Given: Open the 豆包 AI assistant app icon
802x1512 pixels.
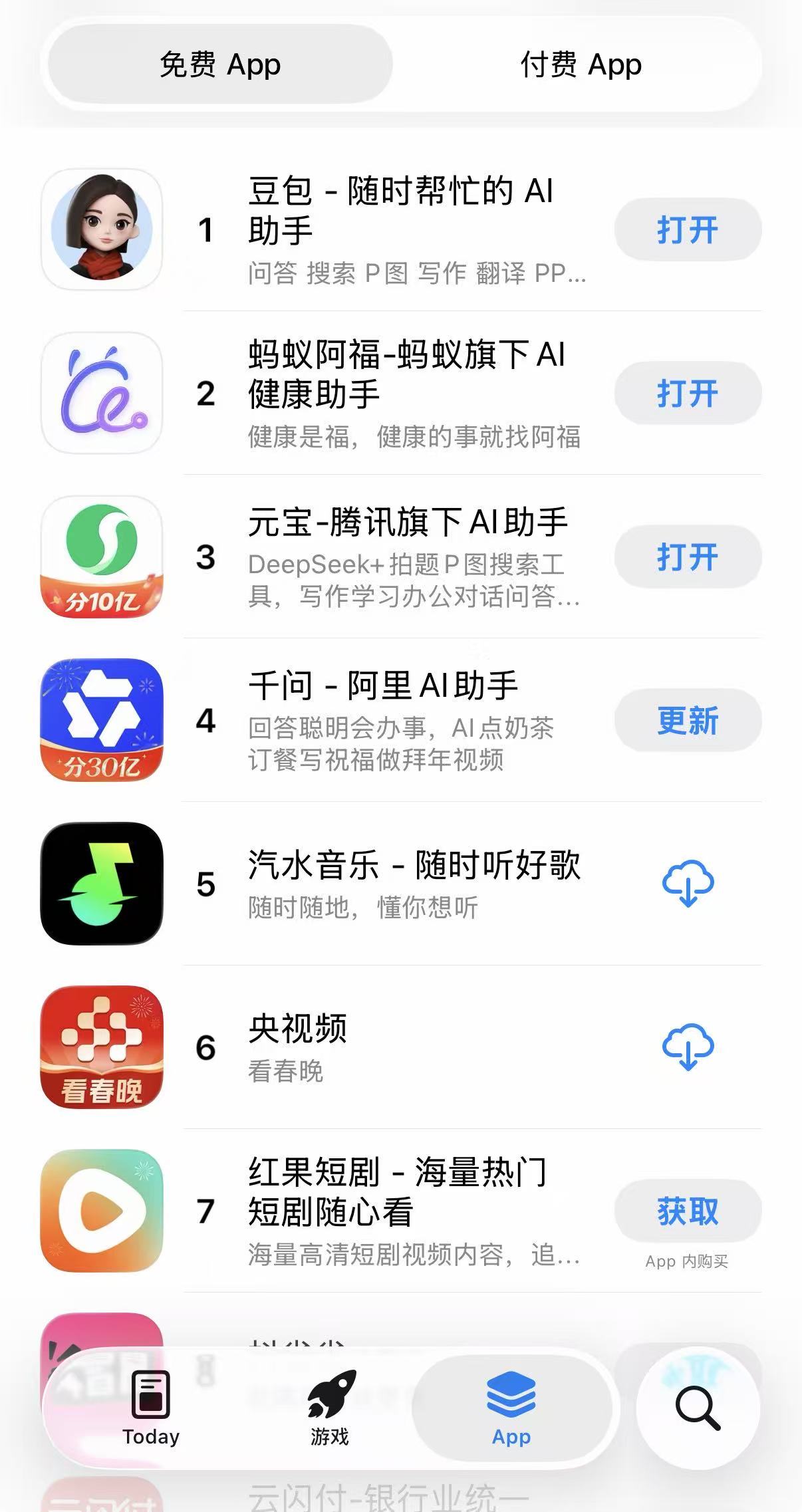Looking at the screenshot, I should tap(101, 229).
